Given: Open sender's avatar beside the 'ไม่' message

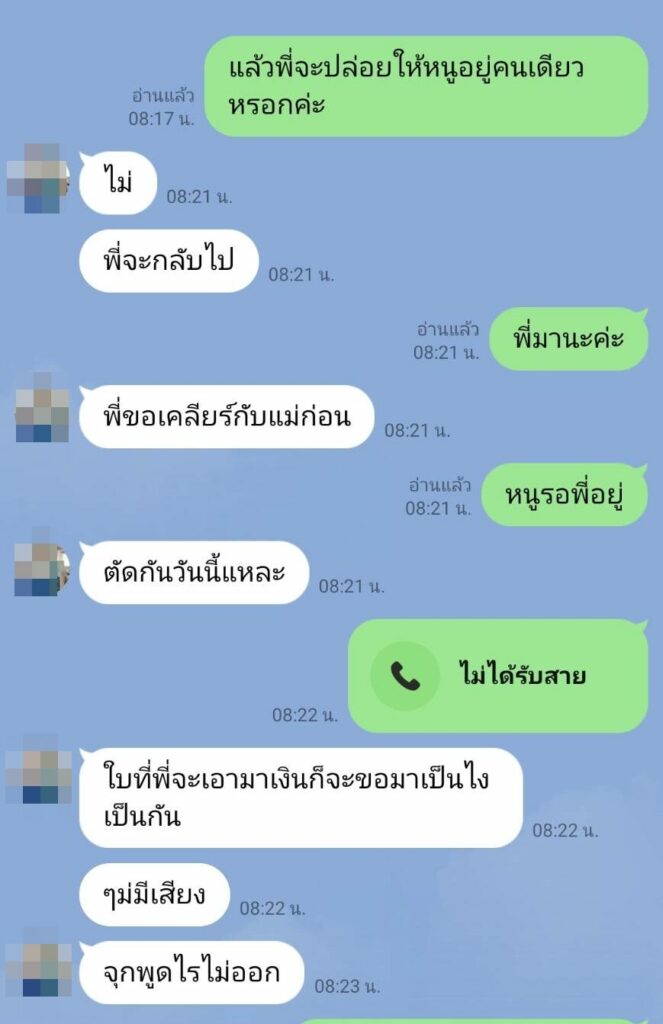Looking at the screenshot, I should (x=38, y=180).
